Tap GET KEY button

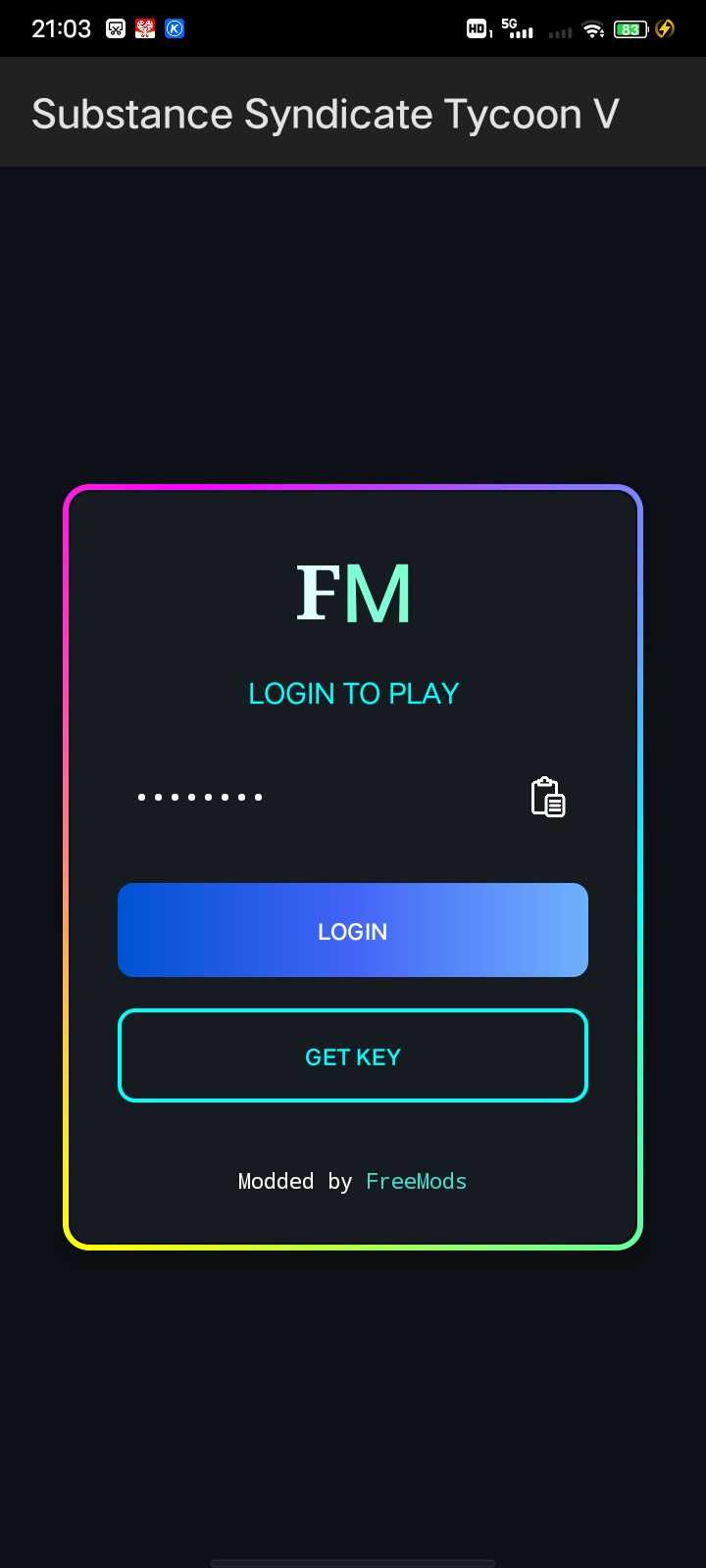tap(353, 1055)
